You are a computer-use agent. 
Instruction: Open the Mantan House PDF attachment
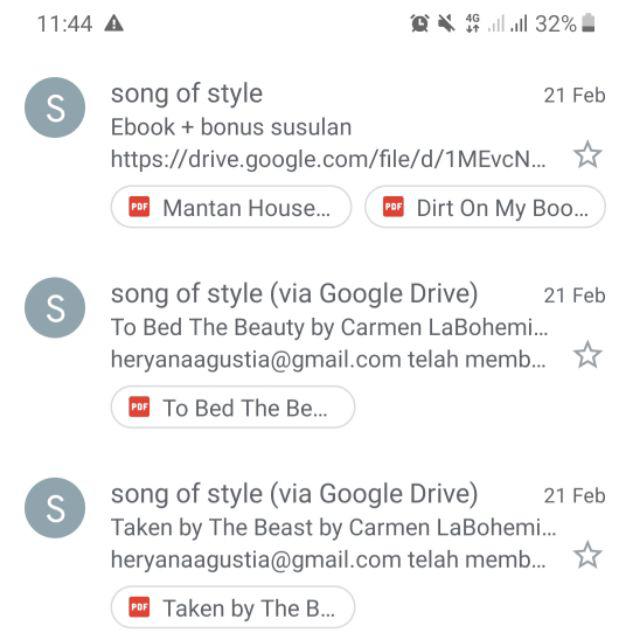click(231, 208)
